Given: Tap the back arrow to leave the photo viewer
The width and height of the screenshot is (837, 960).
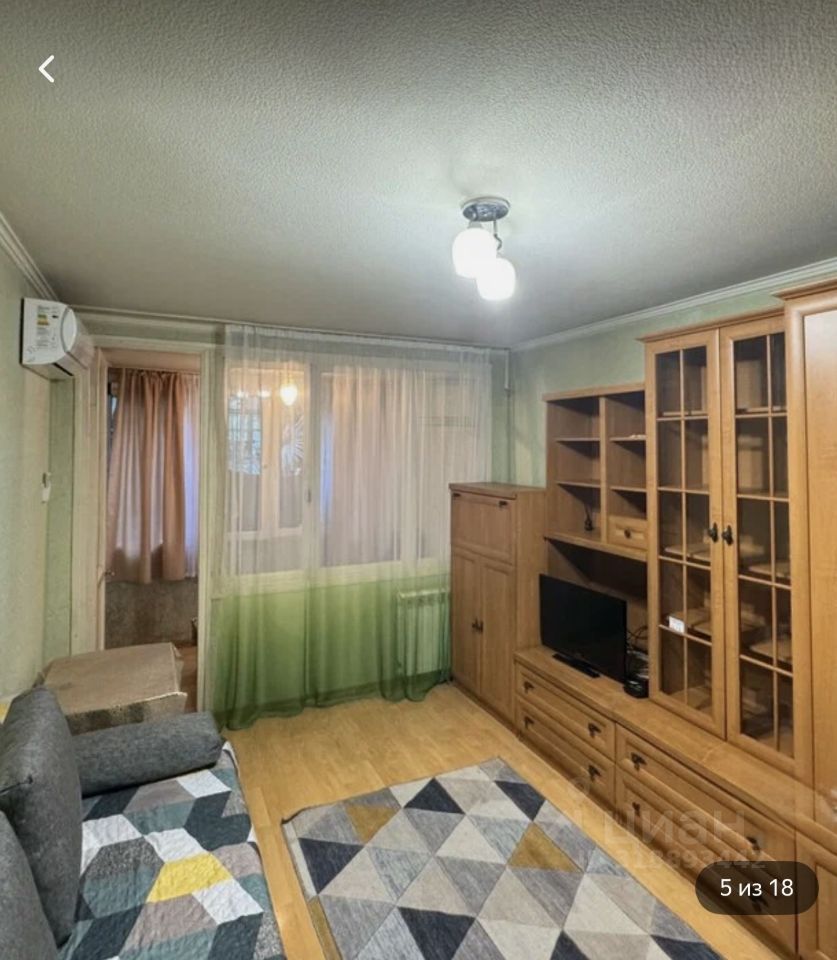Looking at the screenshot, I should point(46,69).
